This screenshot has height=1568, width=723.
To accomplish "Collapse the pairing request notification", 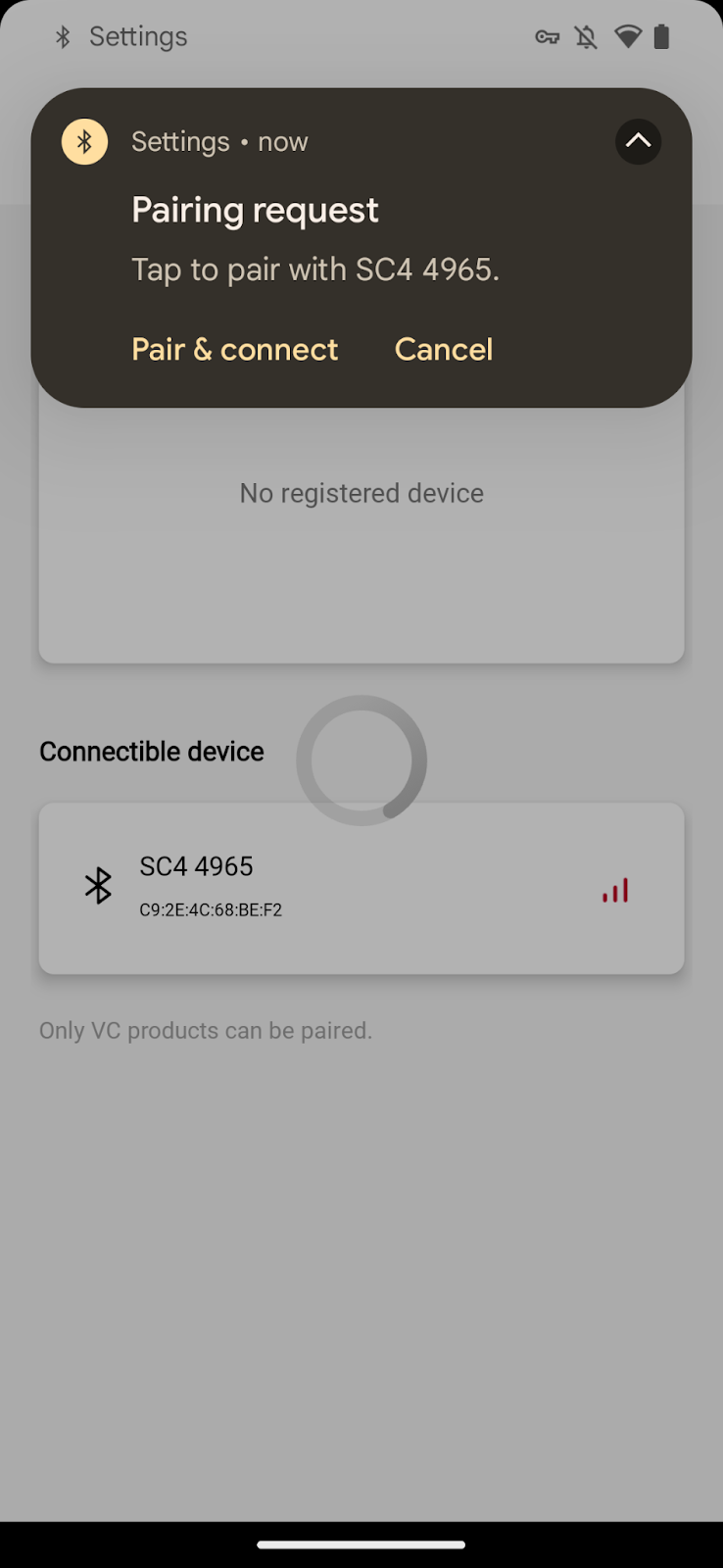I will point(638,142).
